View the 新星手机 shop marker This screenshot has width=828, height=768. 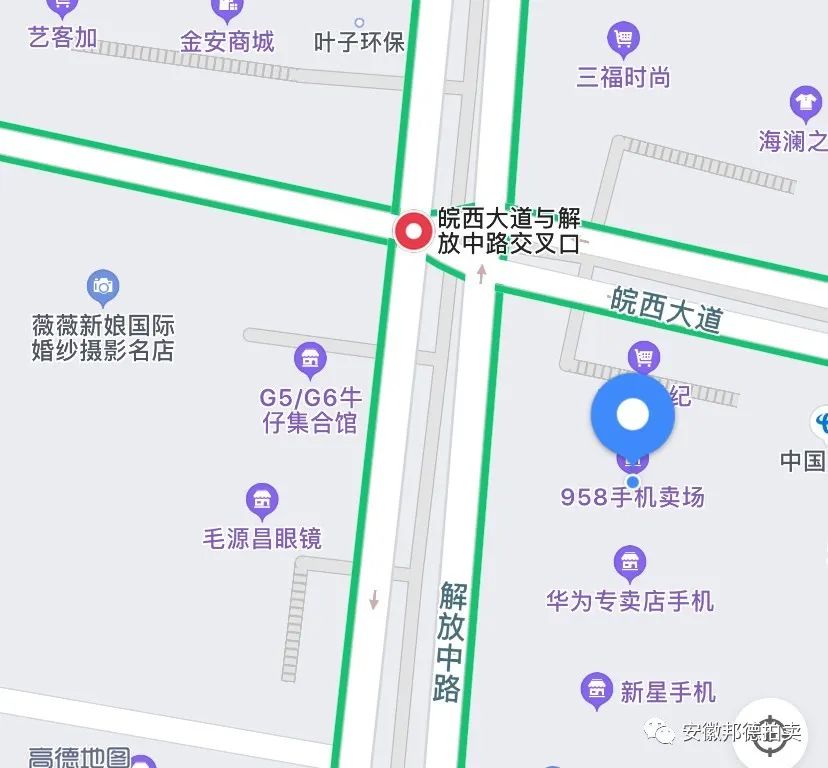pyautogui.click(x=597, y=689)
